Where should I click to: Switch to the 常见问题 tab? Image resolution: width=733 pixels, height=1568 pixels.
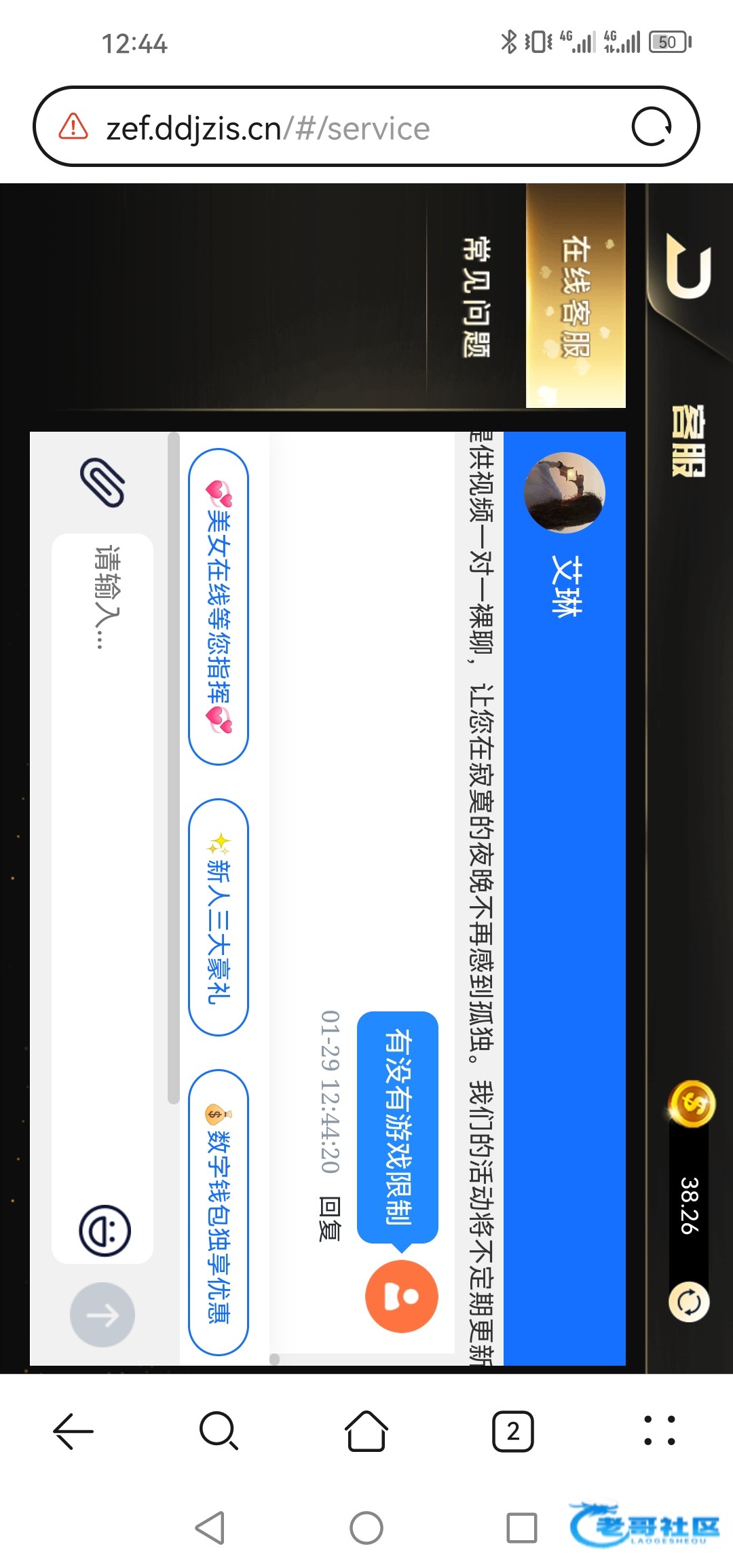pos(476,296)
